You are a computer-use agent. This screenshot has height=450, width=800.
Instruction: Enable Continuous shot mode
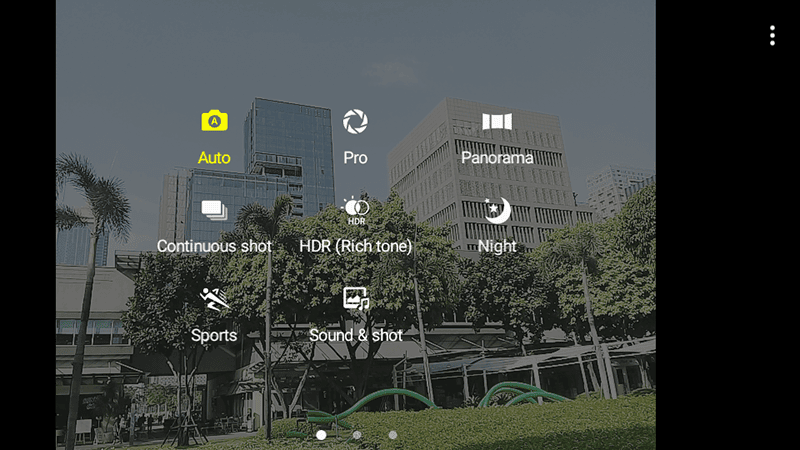(x=214, y=227)
